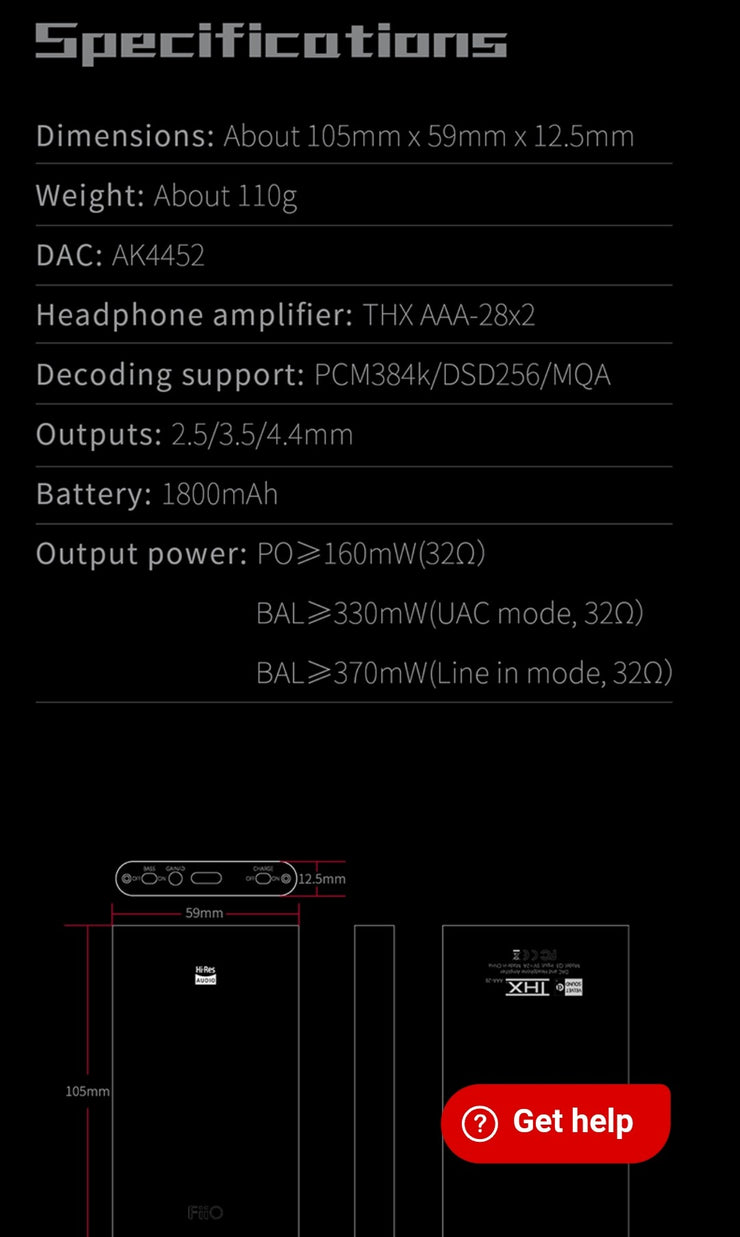Open the Get help chat button
This screenshot has width=740, height=1237.
click(x=556, y=1122)
